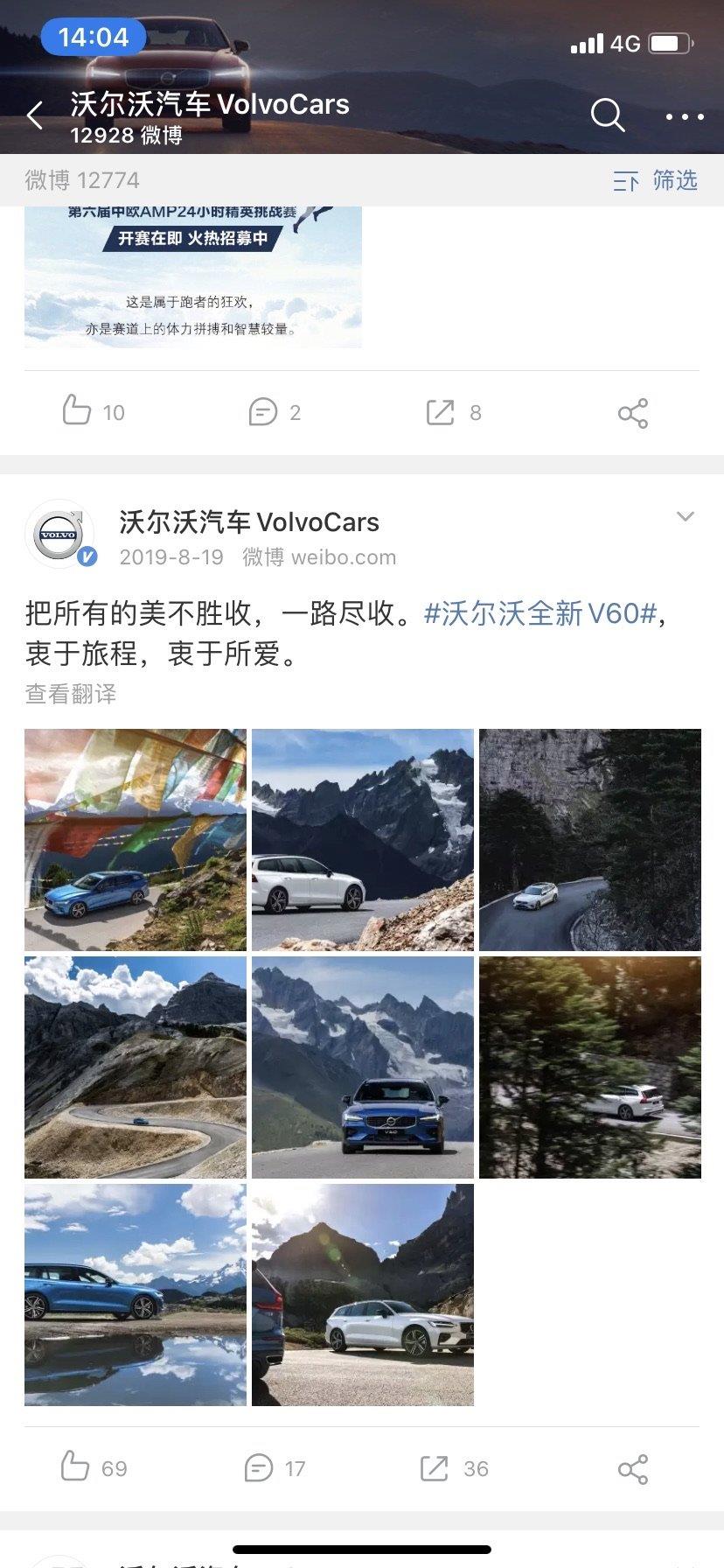Share the AMP24 challenge post
Viewport: 724px width, 1568px height.
click(632, 413)
